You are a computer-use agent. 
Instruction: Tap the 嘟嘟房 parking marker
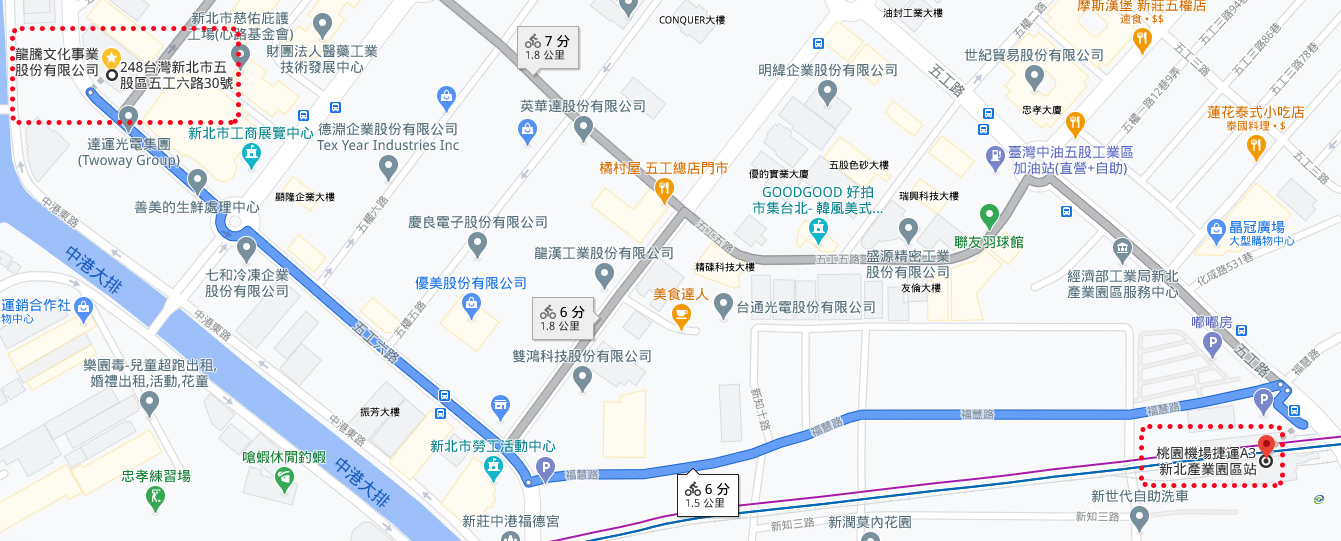click(1212, 345)
